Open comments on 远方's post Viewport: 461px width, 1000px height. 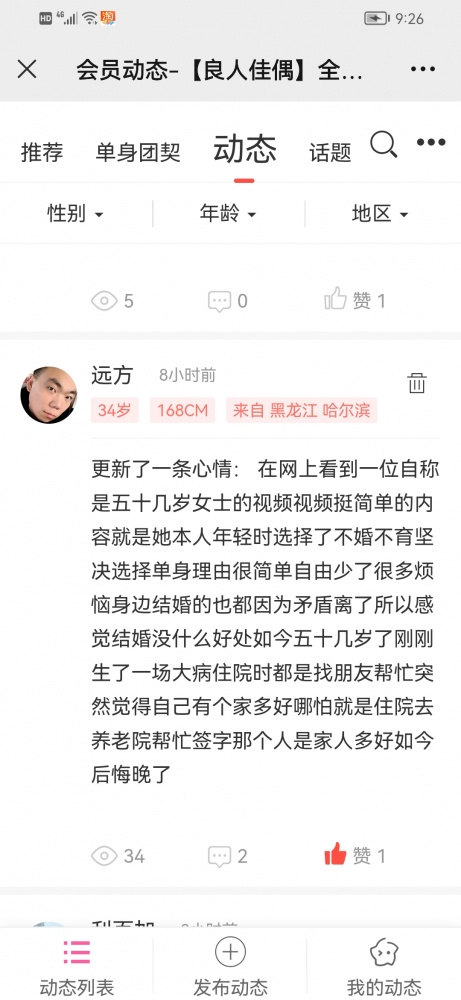228,855
